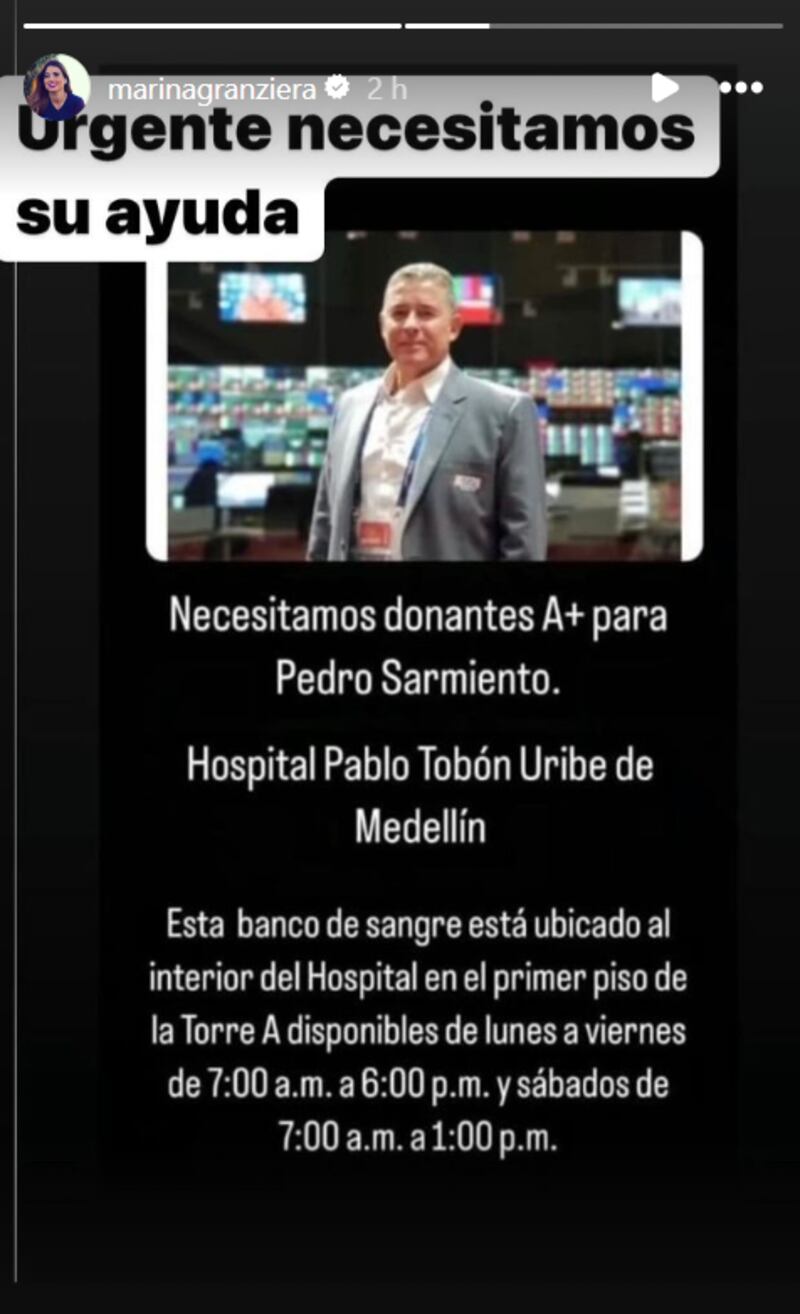Select the three-dot ellipsis at screen edge

click(x=742, y=87)
